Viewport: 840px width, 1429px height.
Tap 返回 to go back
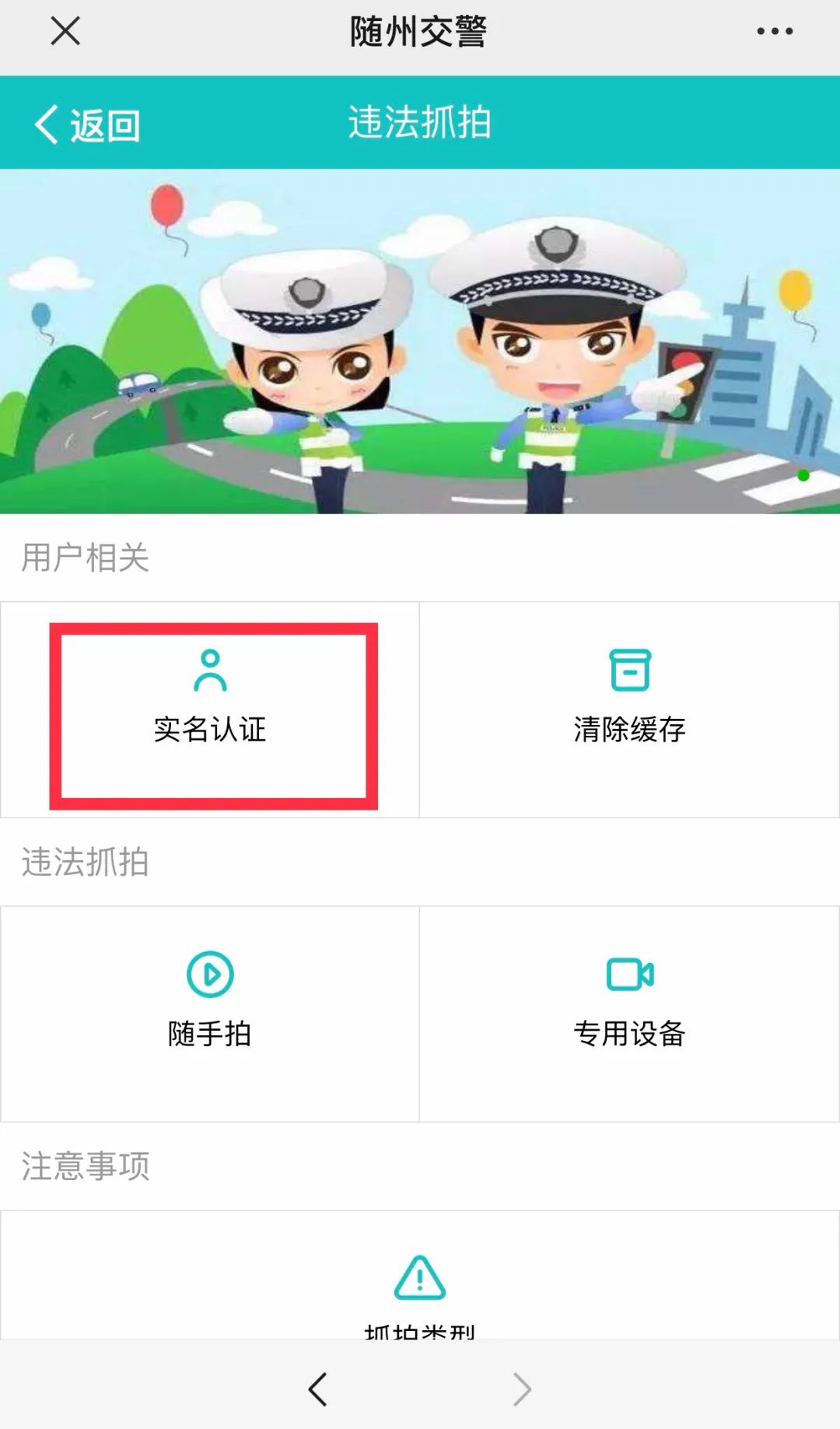point(87,124)
